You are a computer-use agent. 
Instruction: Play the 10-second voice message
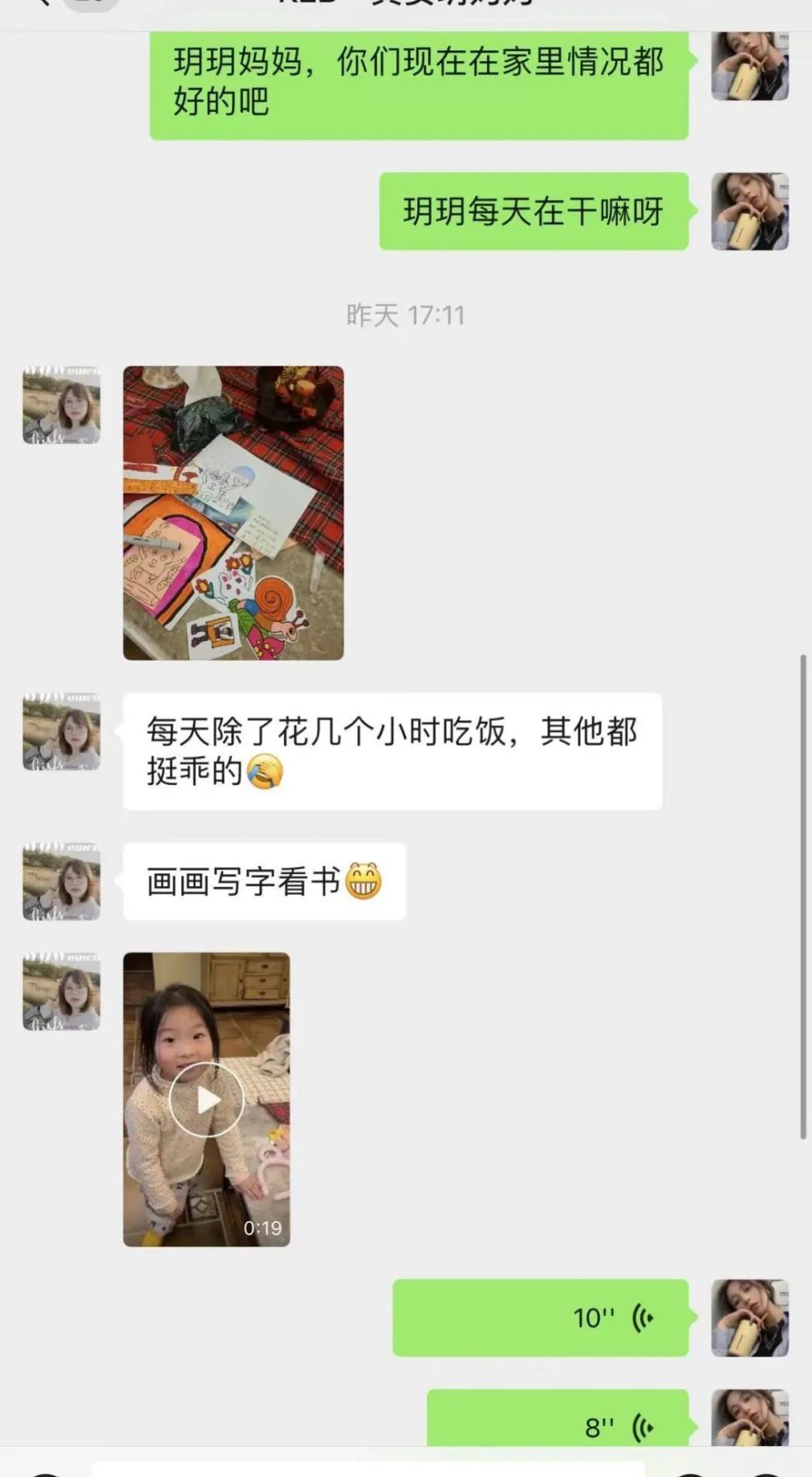[x=540, y=1318]
